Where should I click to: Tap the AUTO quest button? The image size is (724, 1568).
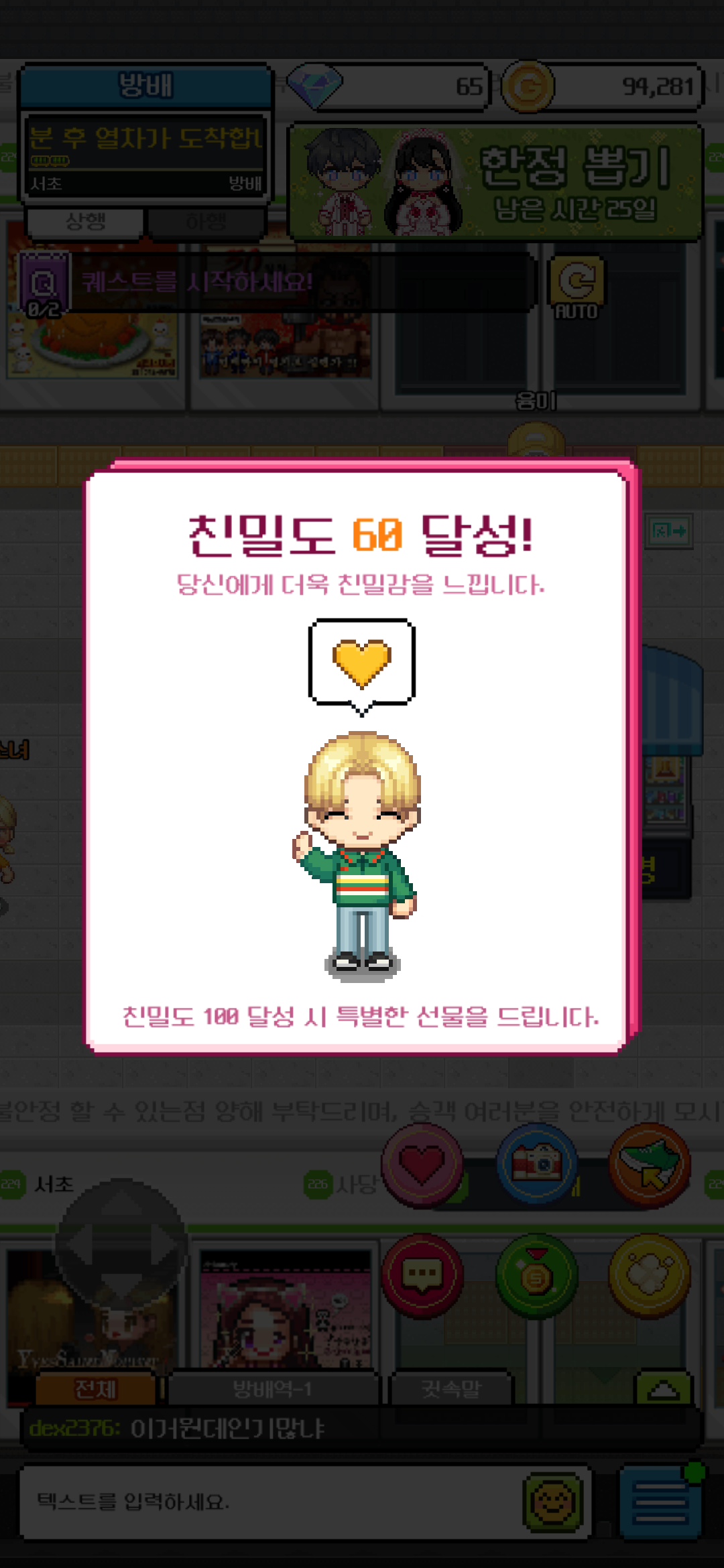click(x=577, y=287)
